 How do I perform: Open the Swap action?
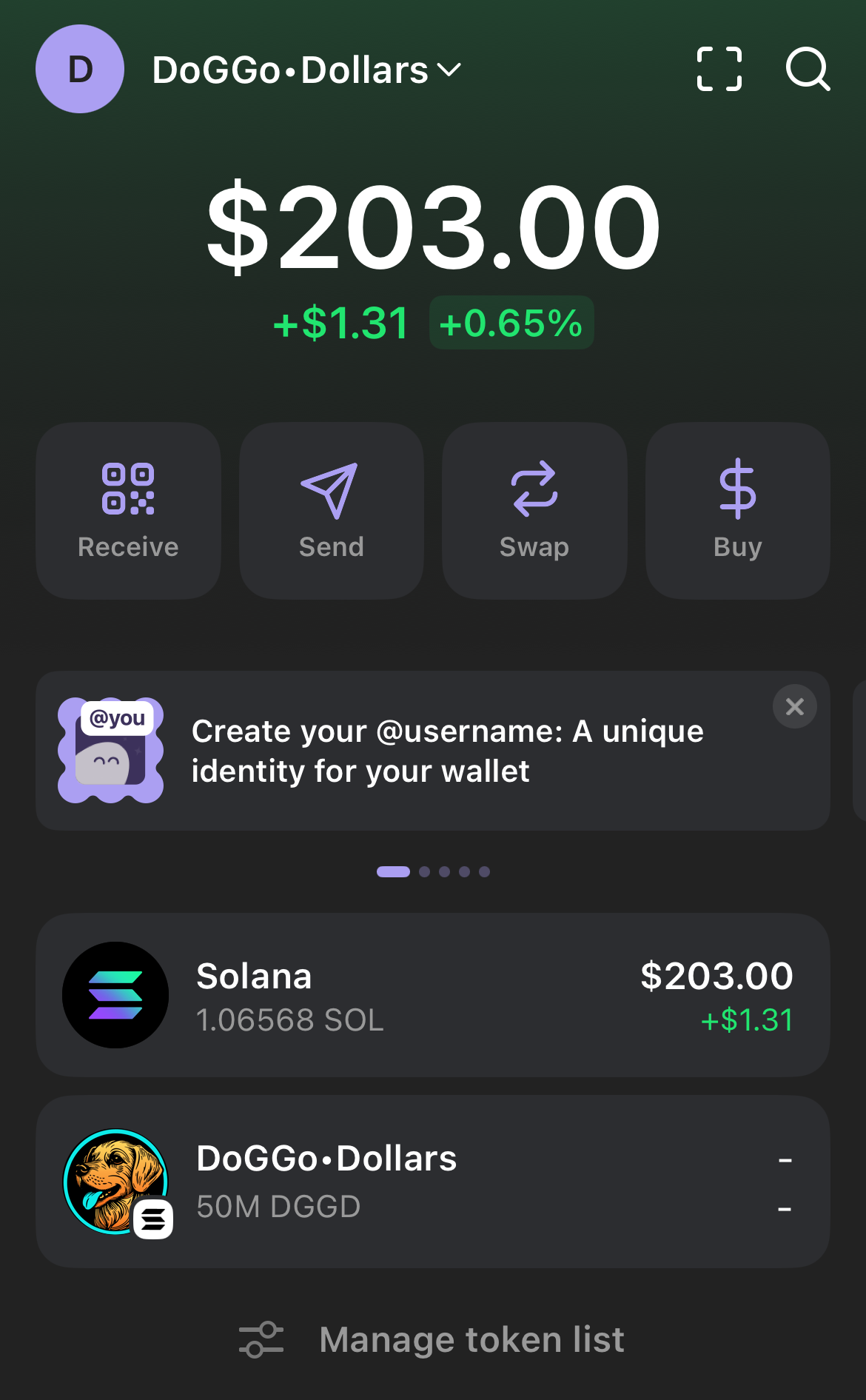534,510
